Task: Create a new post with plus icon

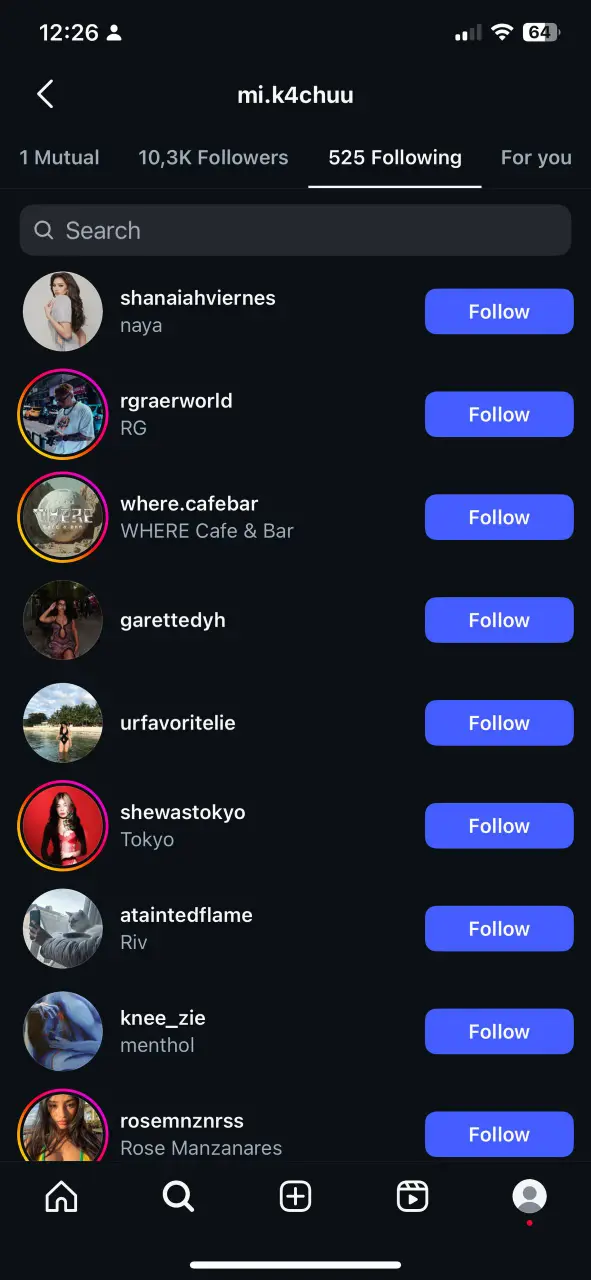Action: coord(295,1196)
